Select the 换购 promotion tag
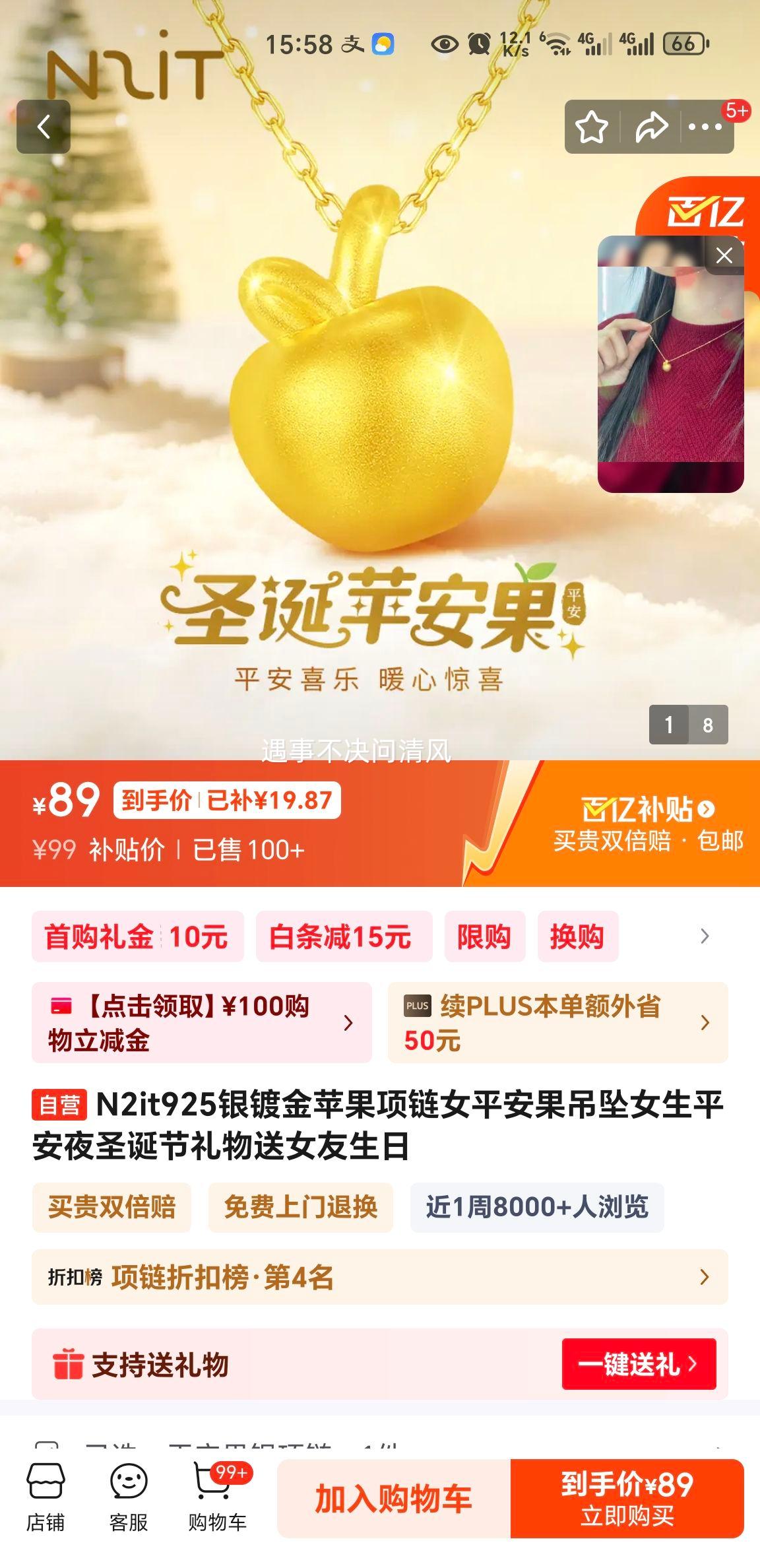 pos(577,936)
